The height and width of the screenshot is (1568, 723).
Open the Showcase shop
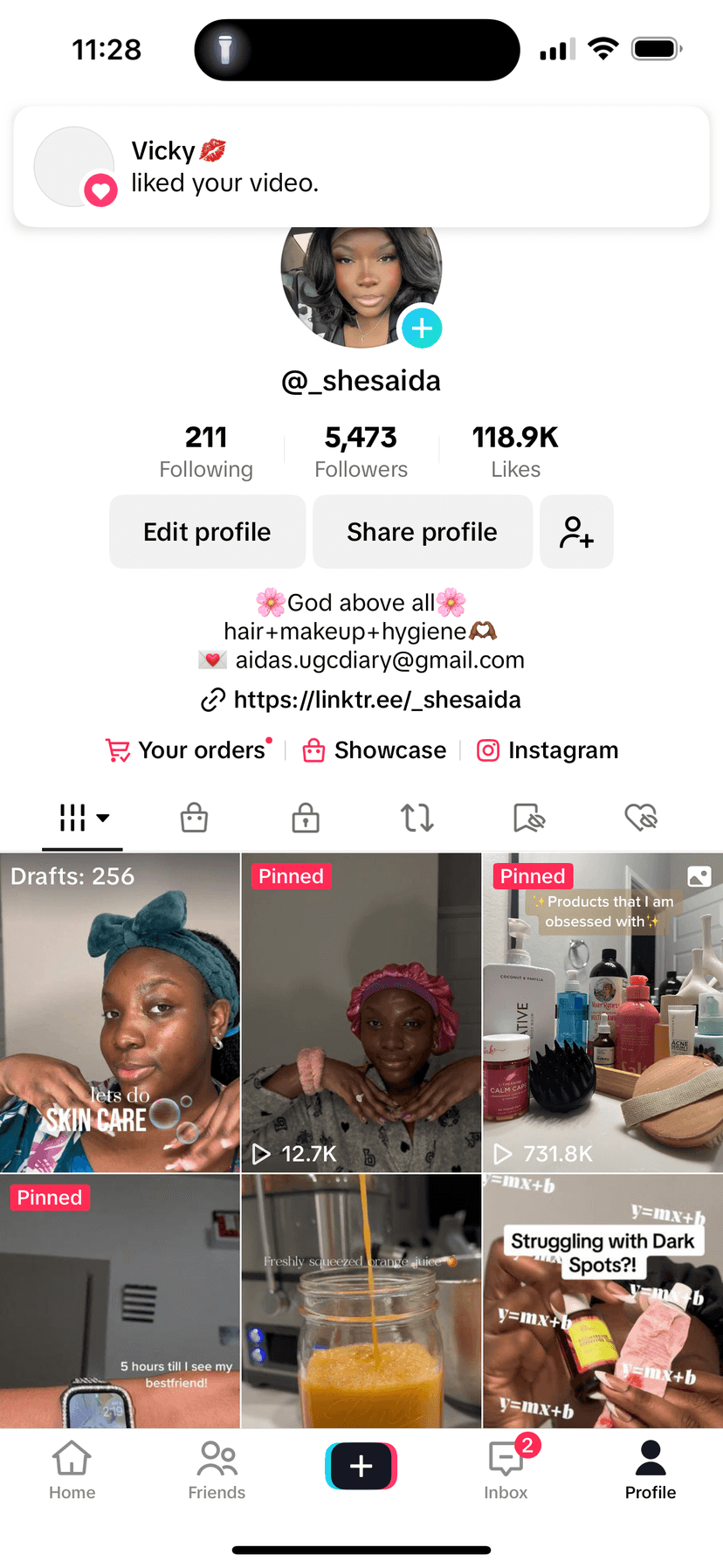click(375, 750)
